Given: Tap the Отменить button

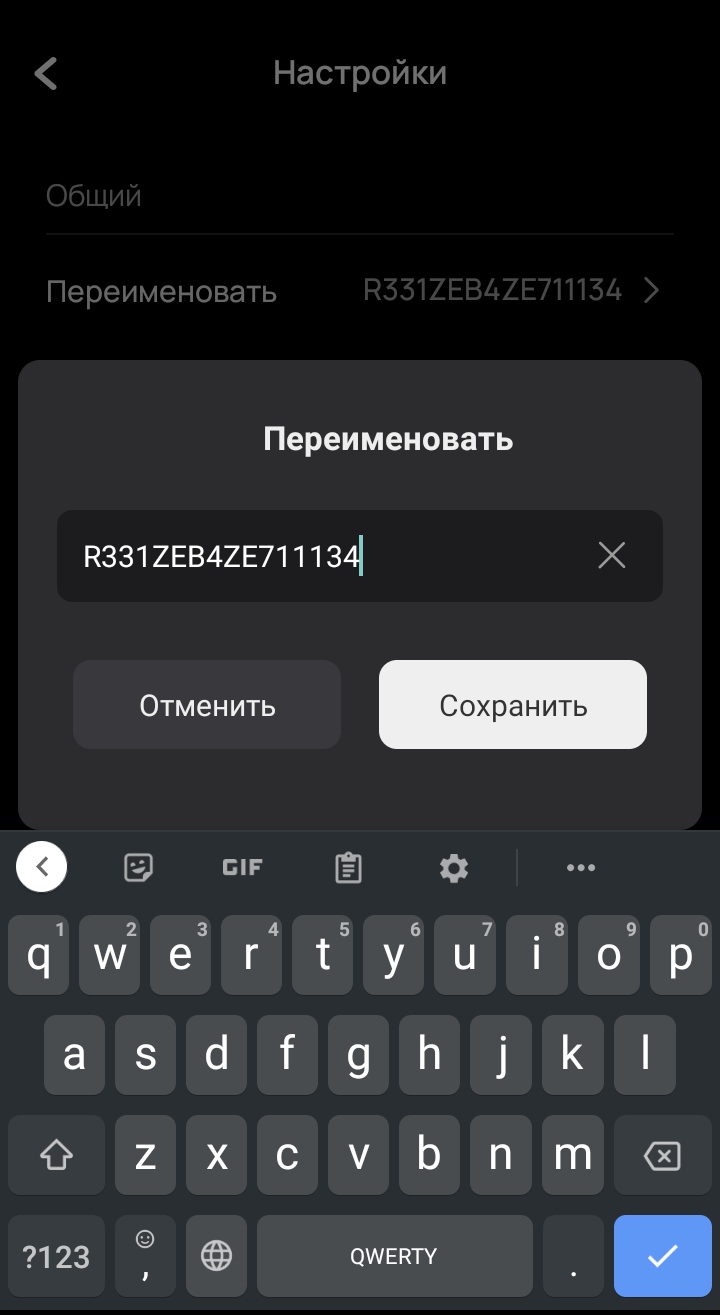Looking at the screenshot, I should coord(207,705).
